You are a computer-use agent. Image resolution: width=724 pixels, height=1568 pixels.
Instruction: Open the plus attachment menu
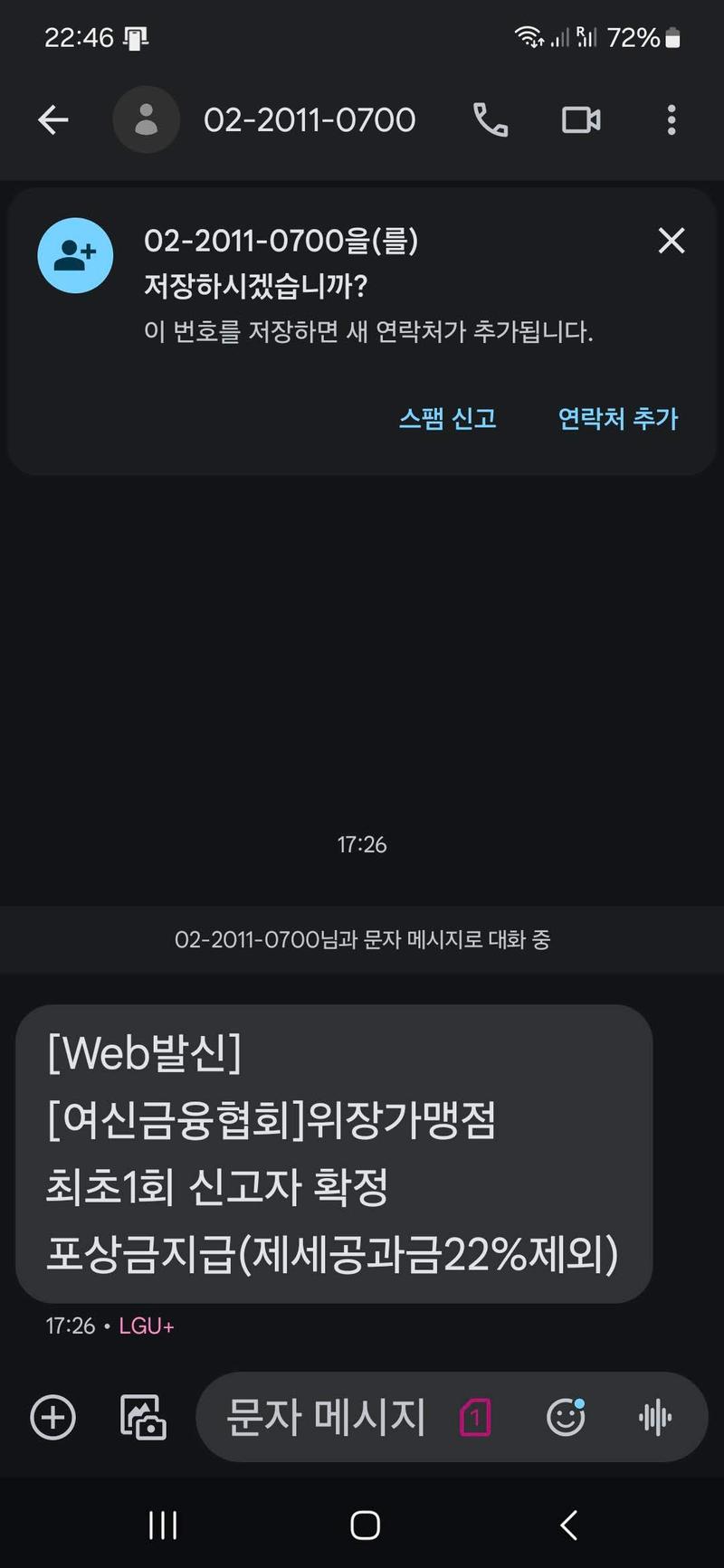pos(53,1417)
